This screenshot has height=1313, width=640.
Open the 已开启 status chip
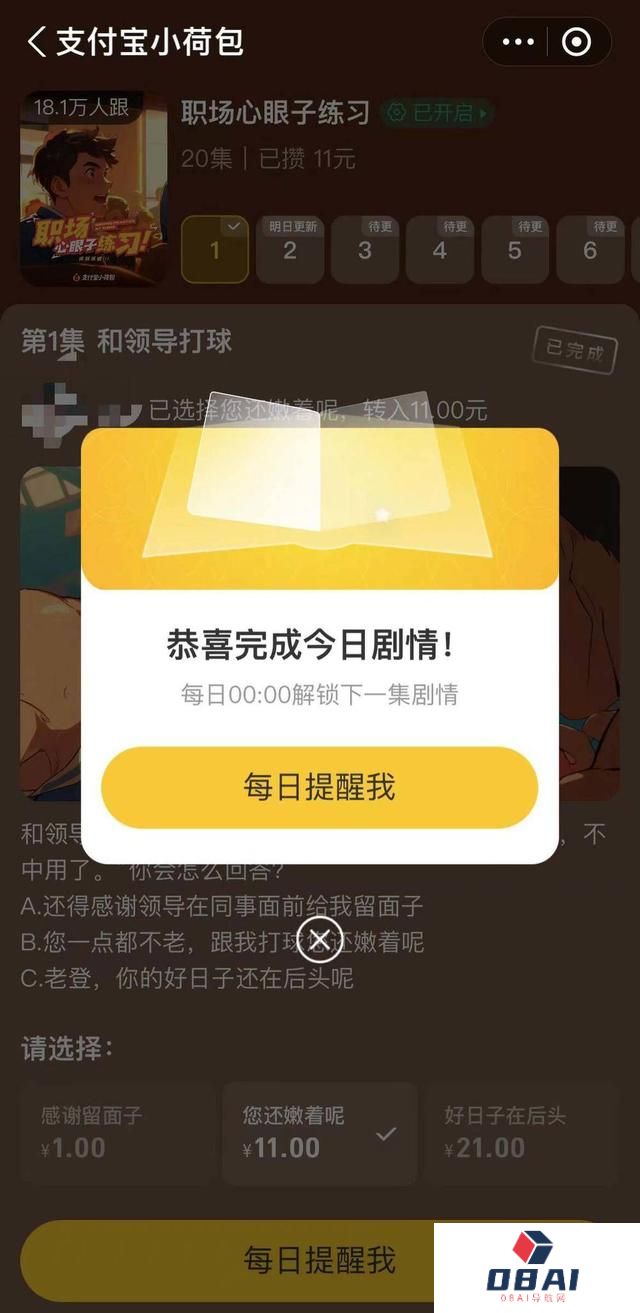439,113
